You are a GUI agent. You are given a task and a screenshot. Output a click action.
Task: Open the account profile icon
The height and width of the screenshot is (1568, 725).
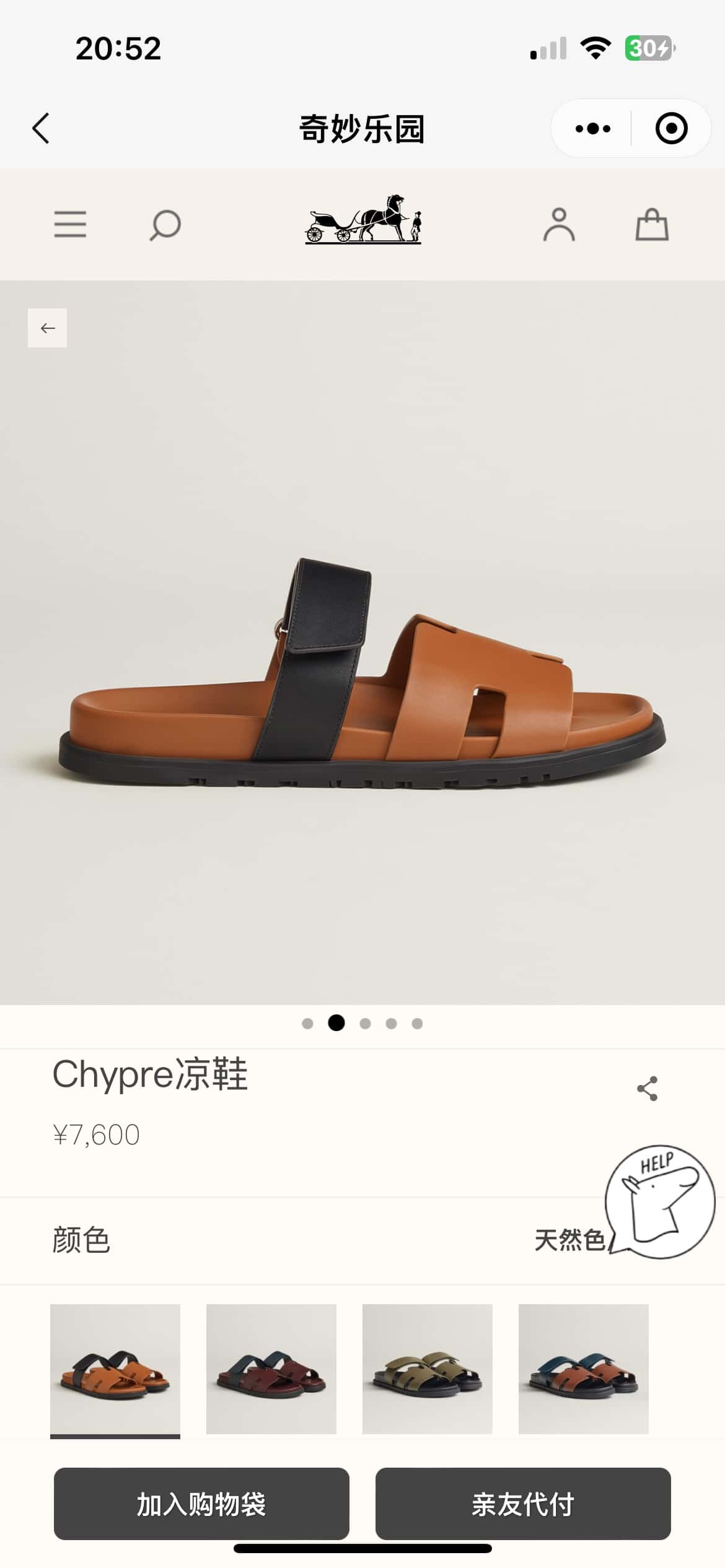click(559, 224)
